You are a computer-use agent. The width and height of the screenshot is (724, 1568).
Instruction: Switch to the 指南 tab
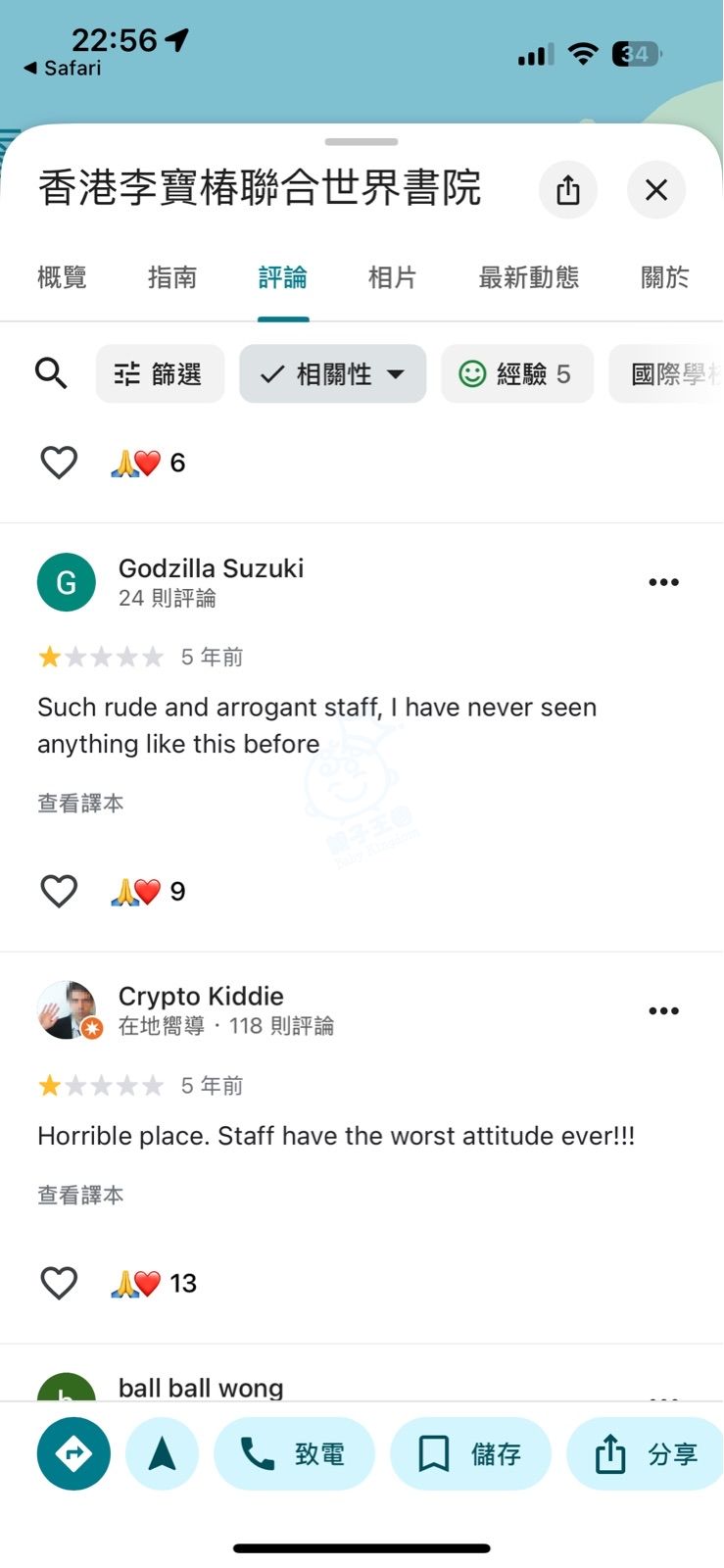pos(172,277)
